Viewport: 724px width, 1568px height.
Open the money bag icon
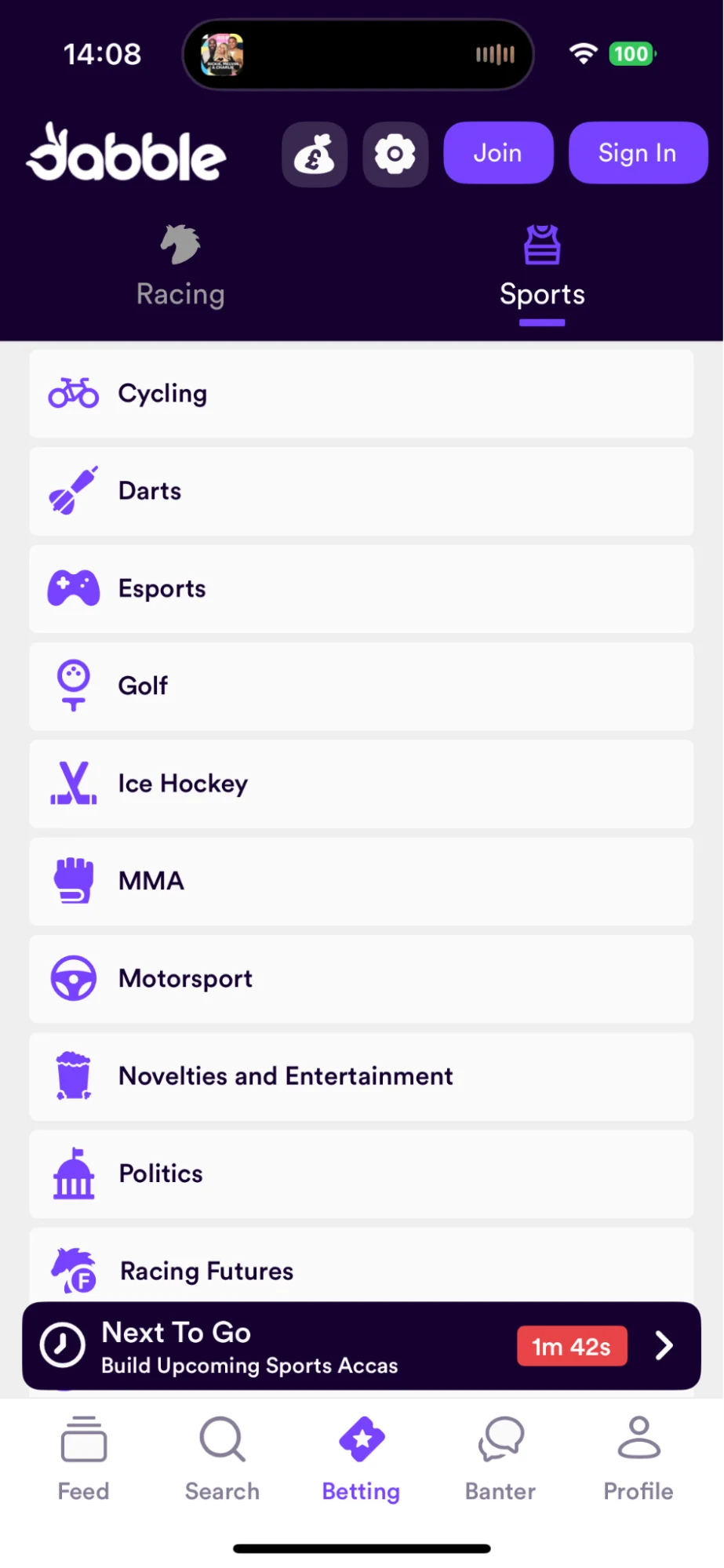coord(315,154)
